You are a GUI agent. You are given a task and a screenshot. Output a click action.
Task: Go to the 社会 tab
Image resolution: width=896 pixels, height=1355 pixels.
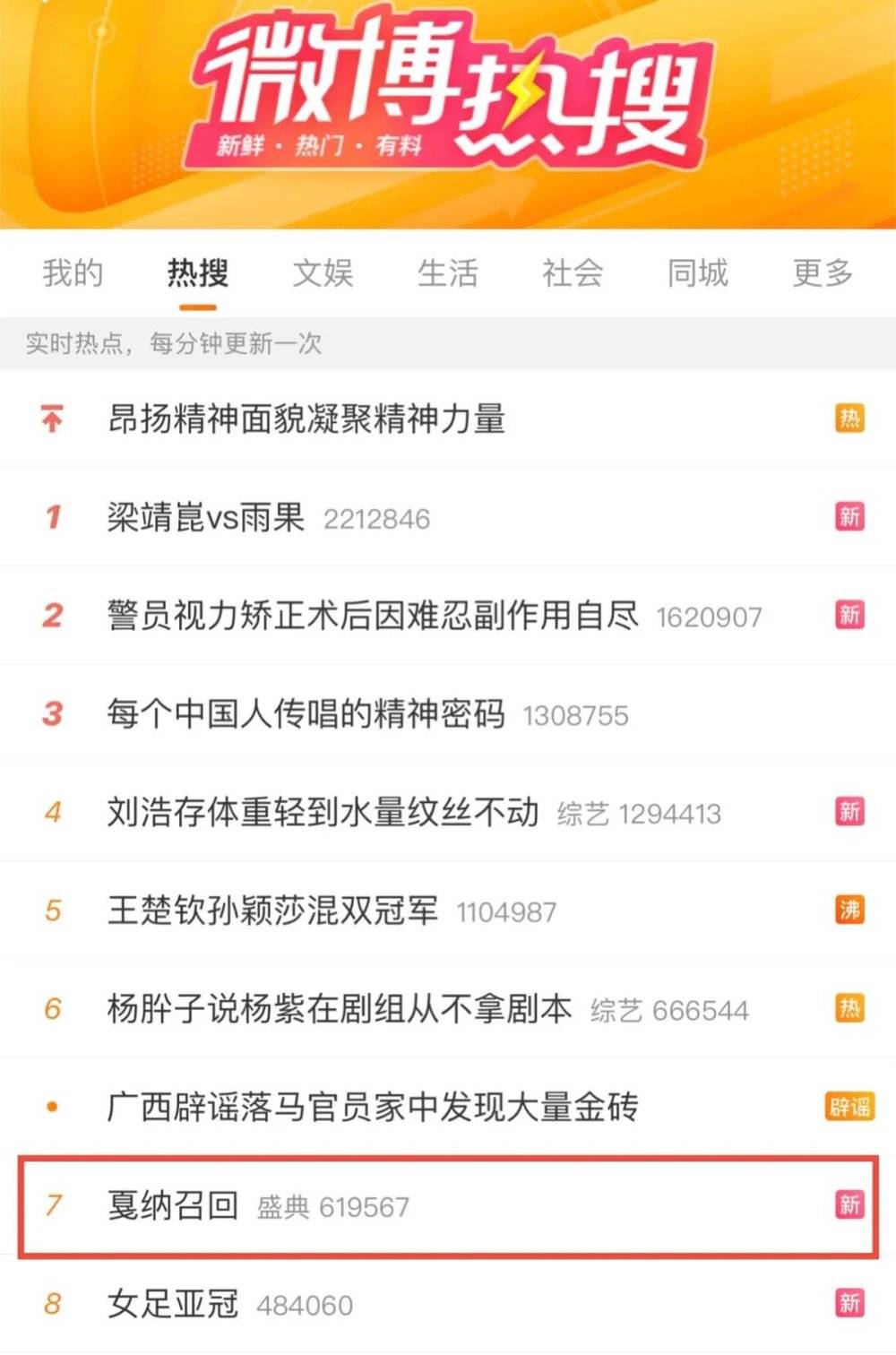[x=573, y=272]
